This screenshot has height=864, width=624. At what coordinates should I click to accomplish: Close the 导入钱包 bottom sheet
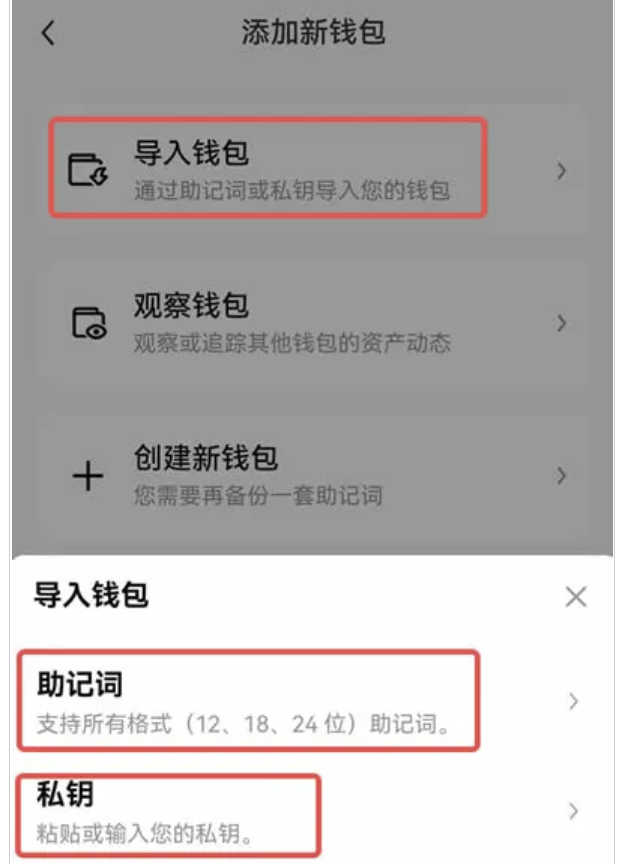(575, 597)
